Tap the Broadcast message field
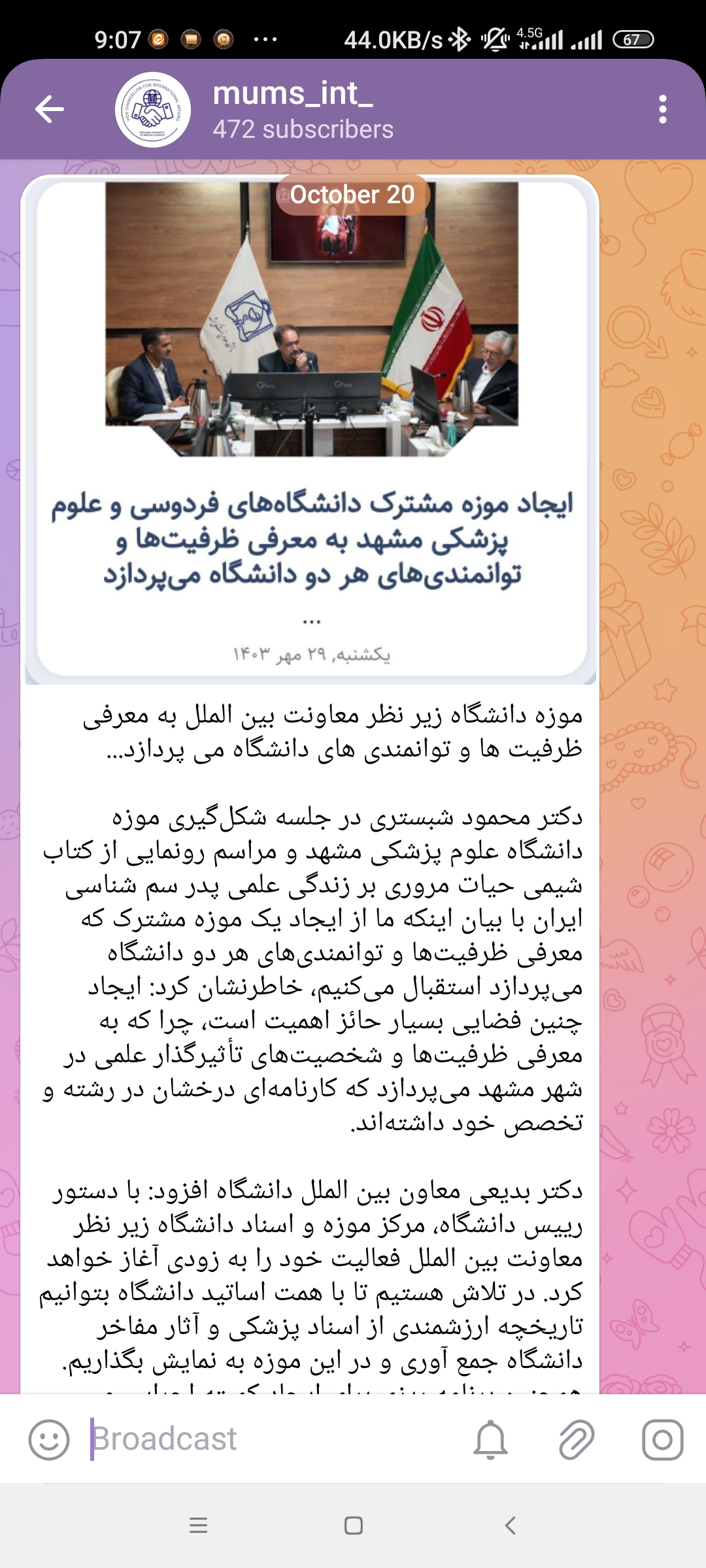This screenshot has height=1568, width=706. [x=275, y=1439]
